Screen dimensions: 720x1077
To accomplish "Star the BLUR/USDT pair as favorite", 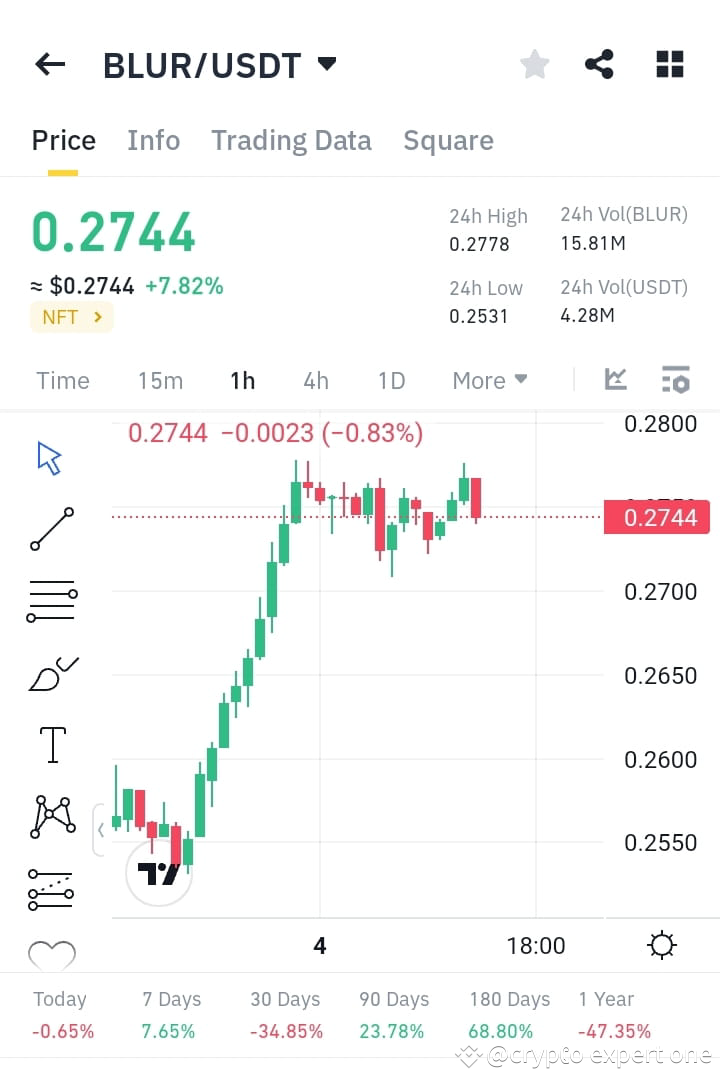I will [534, 63].
